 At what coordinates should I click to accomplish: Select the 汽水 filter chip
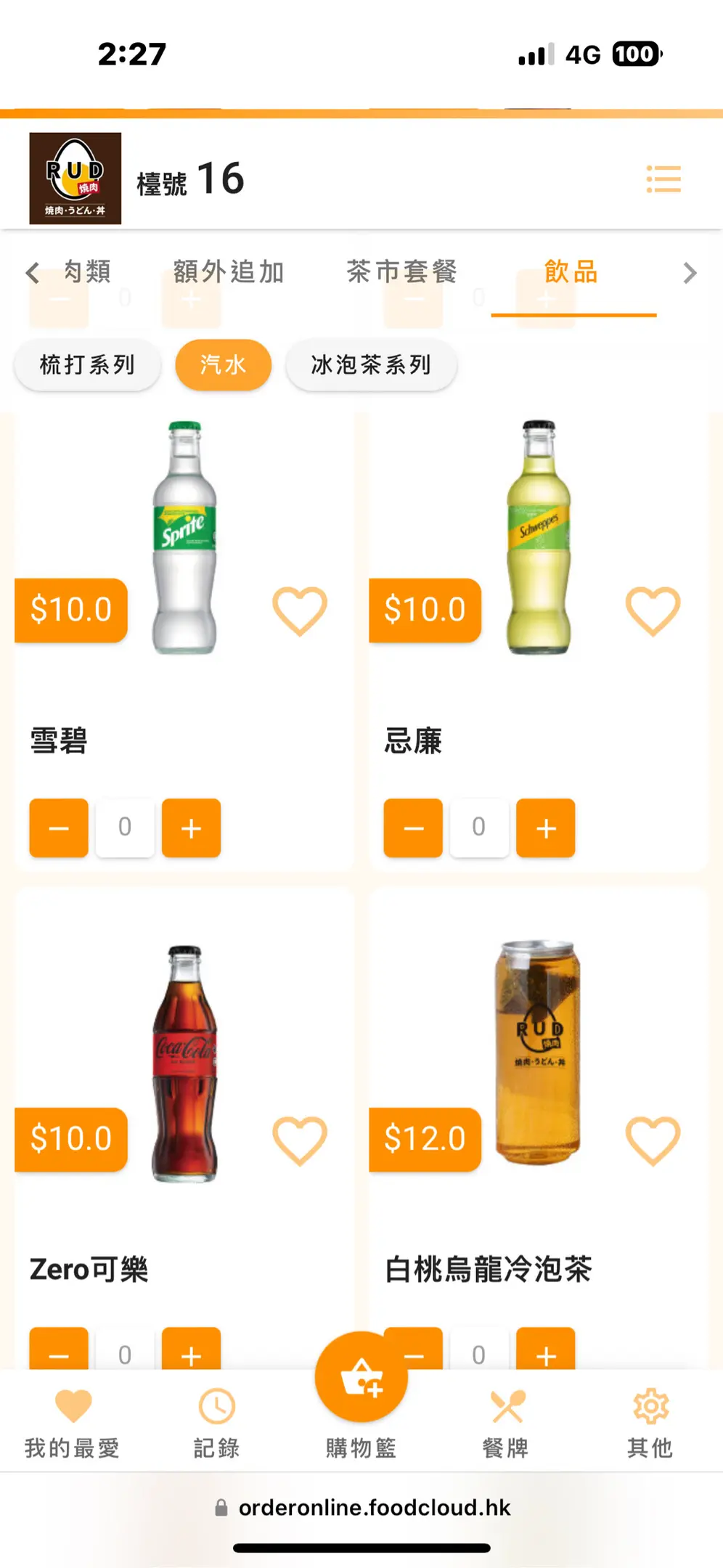pos(224,364)
